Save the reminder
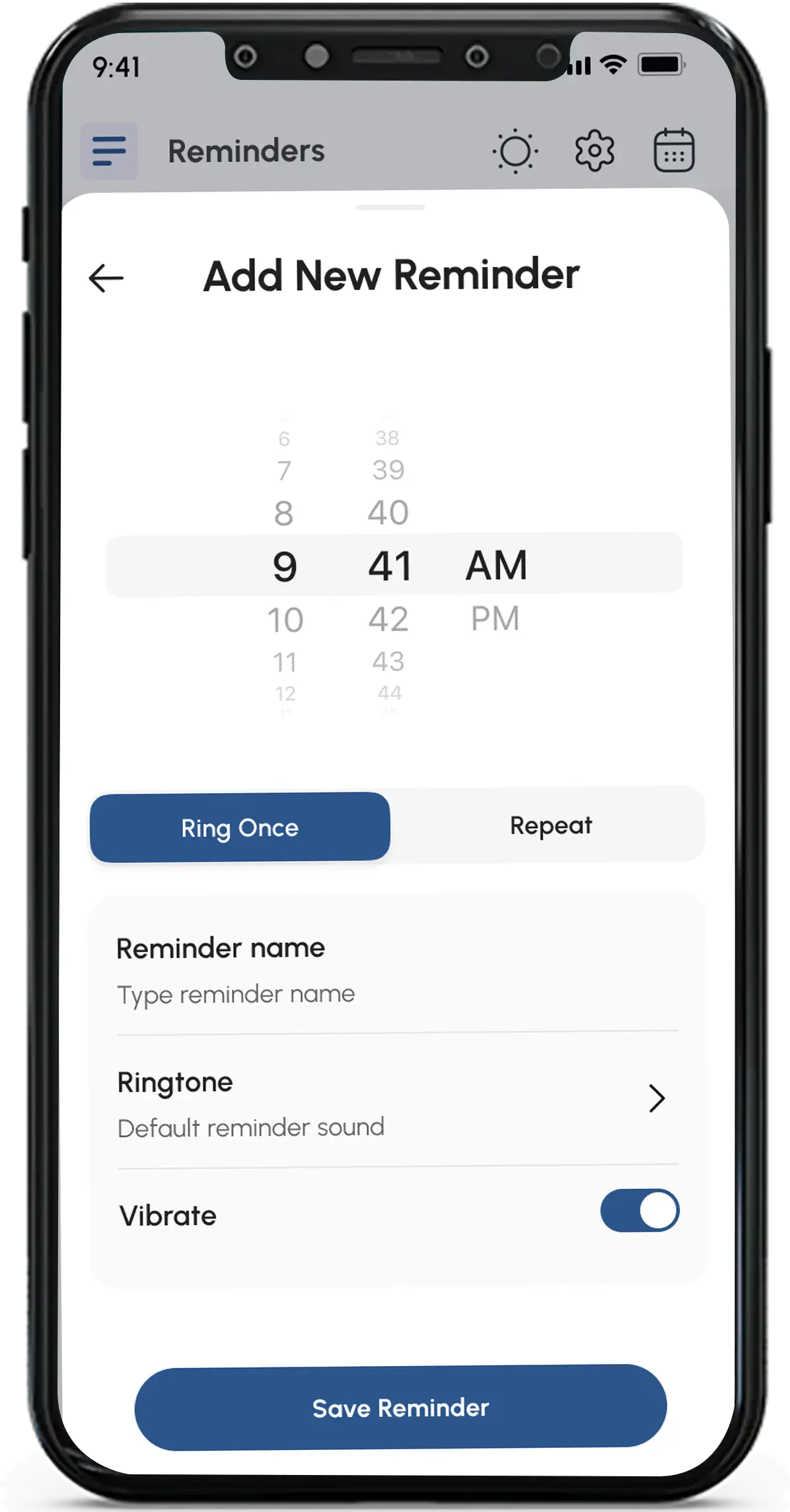790x1512 pixels. coord(400,1407)
